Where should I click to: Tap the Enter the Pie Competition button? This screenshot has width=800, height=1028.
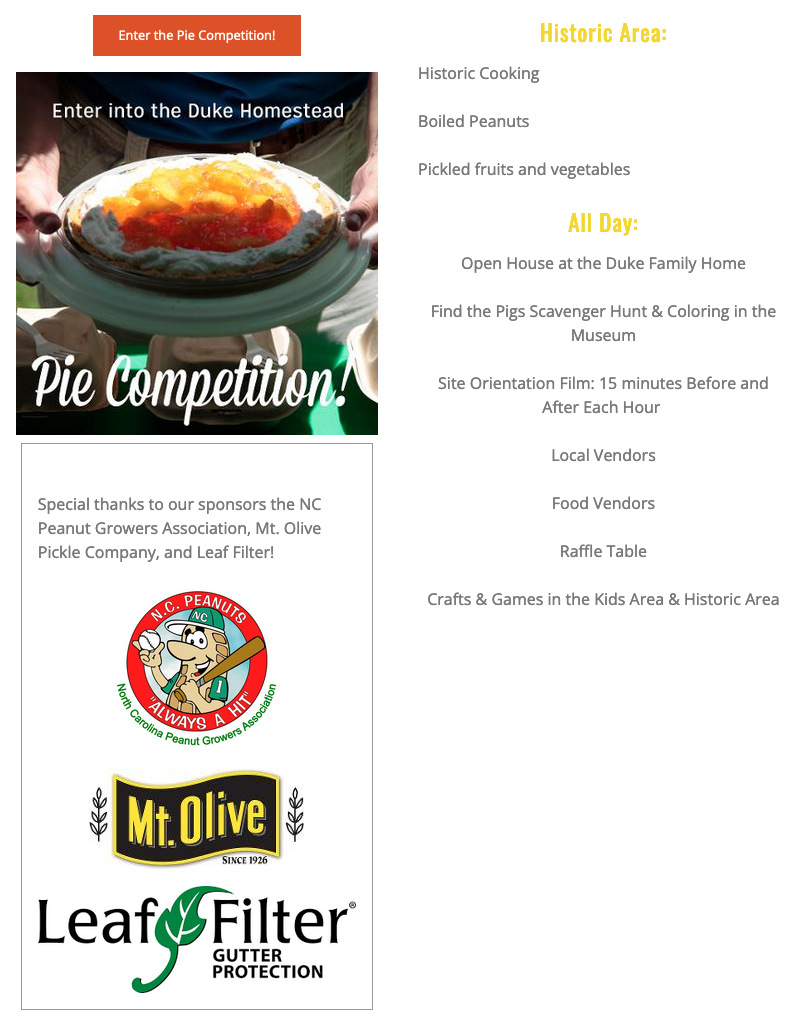[197, 35]
